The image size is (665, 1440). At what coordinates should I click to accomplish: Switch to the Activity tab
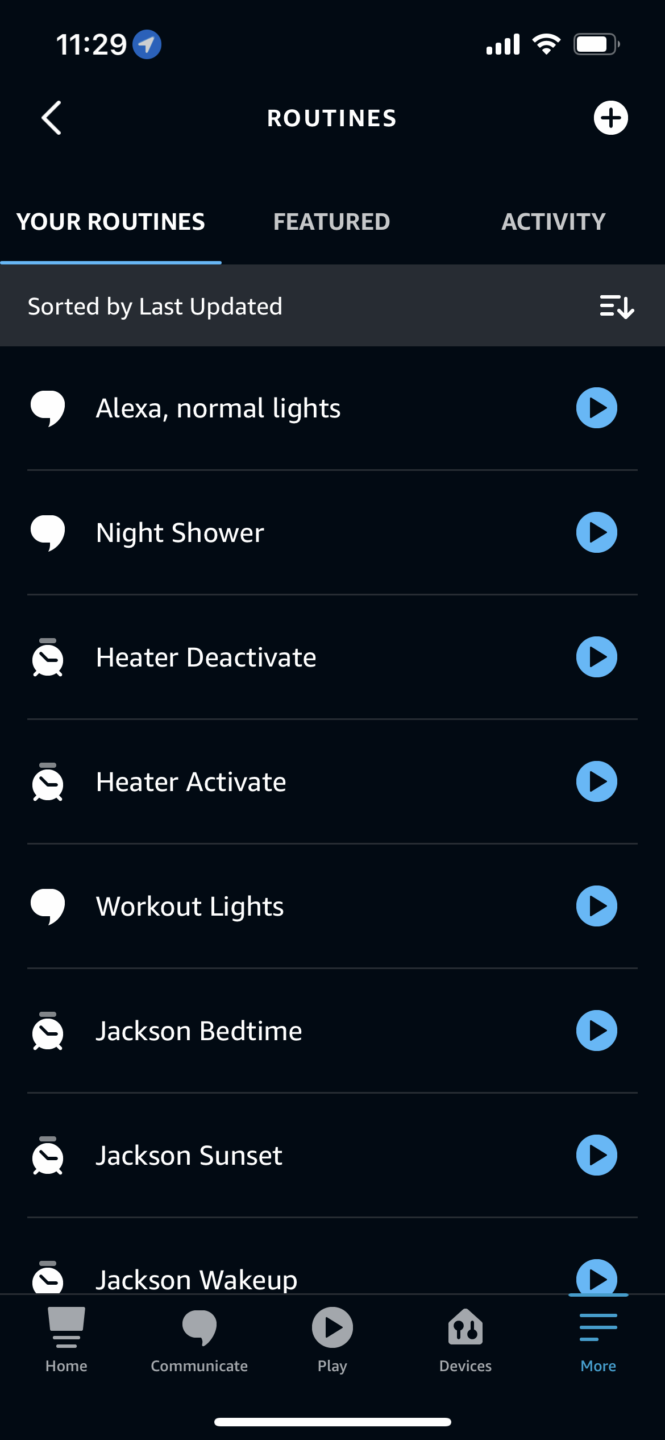[553, 222]
